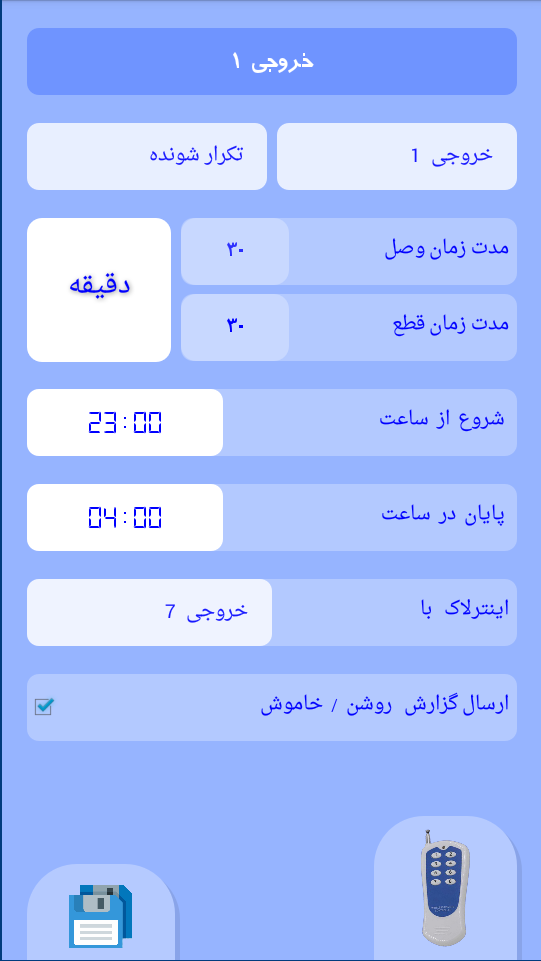Open the خروجی 1 output dropdown
Screen dimensions: 541x961
(396, 156)
